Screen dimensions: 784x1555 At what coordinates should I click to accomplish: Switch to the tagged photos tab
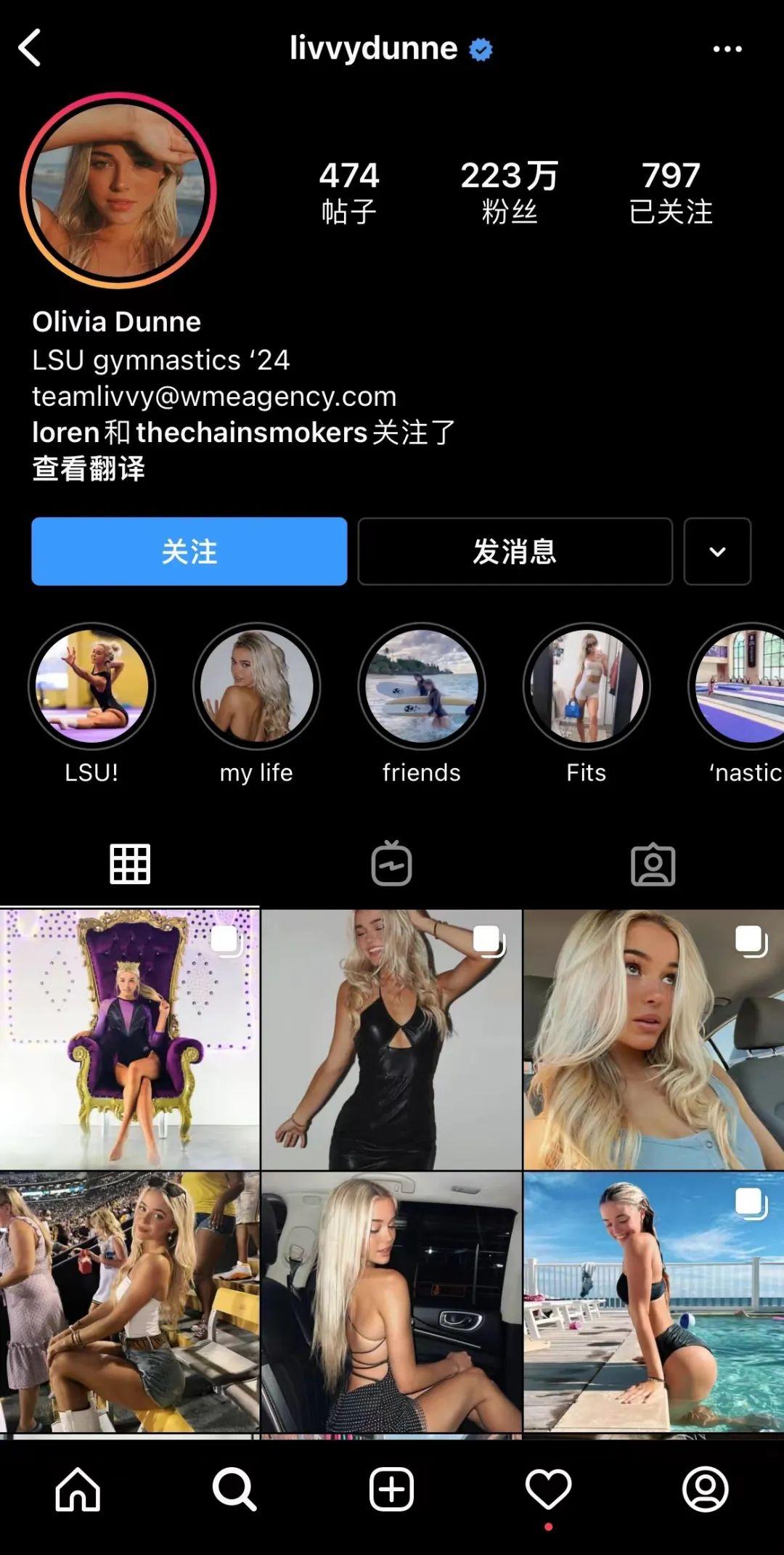(x=653, y=864)
